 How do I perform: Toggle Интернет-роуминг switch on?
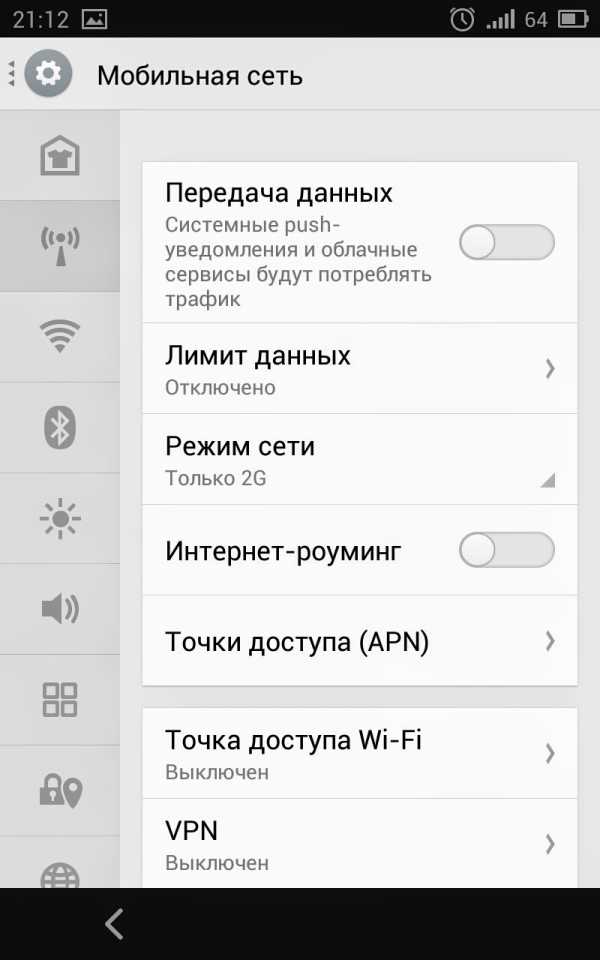[506, 550]
